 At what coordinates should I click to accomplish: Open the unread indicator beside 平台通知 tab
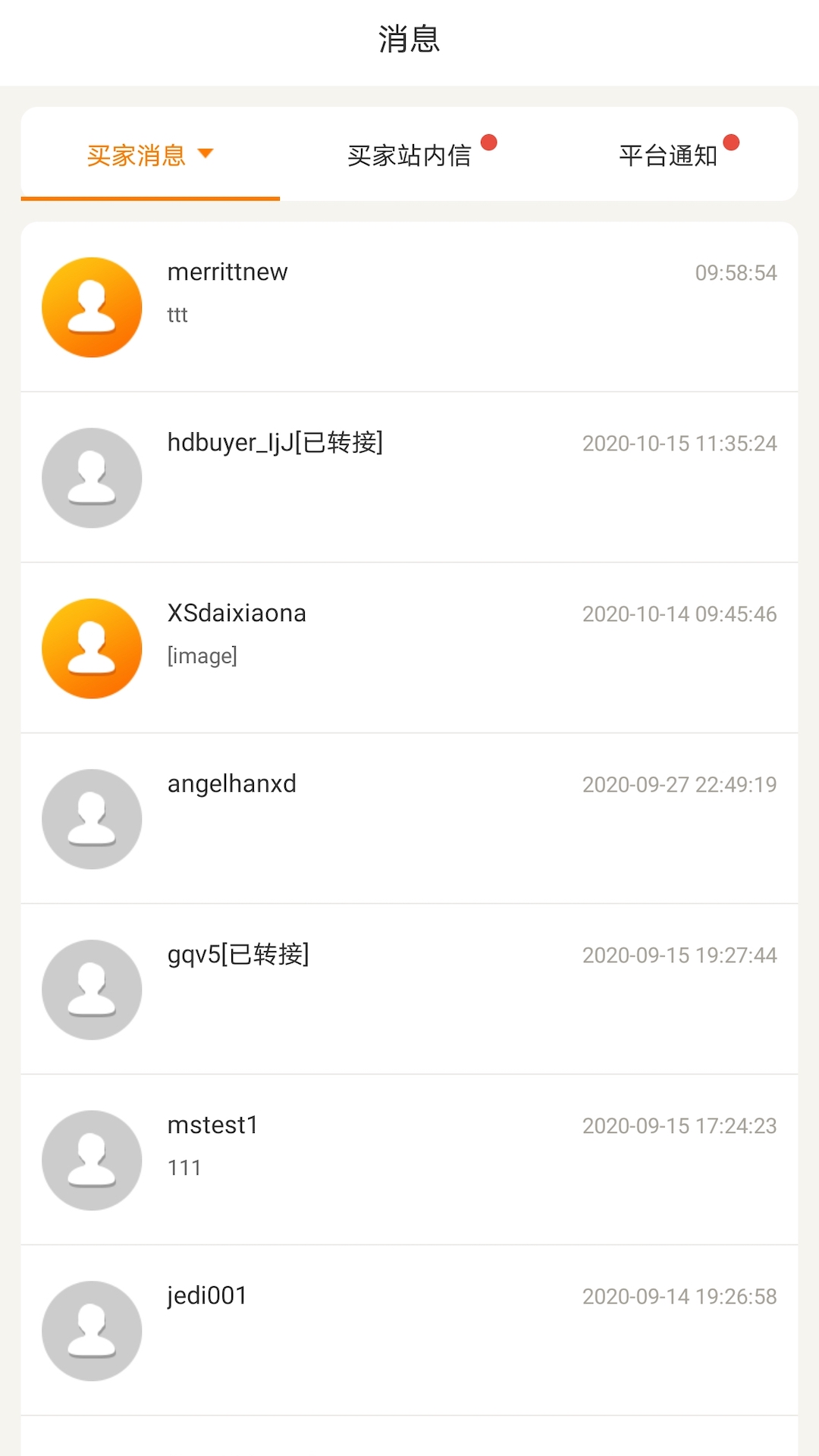coord(730,143)
